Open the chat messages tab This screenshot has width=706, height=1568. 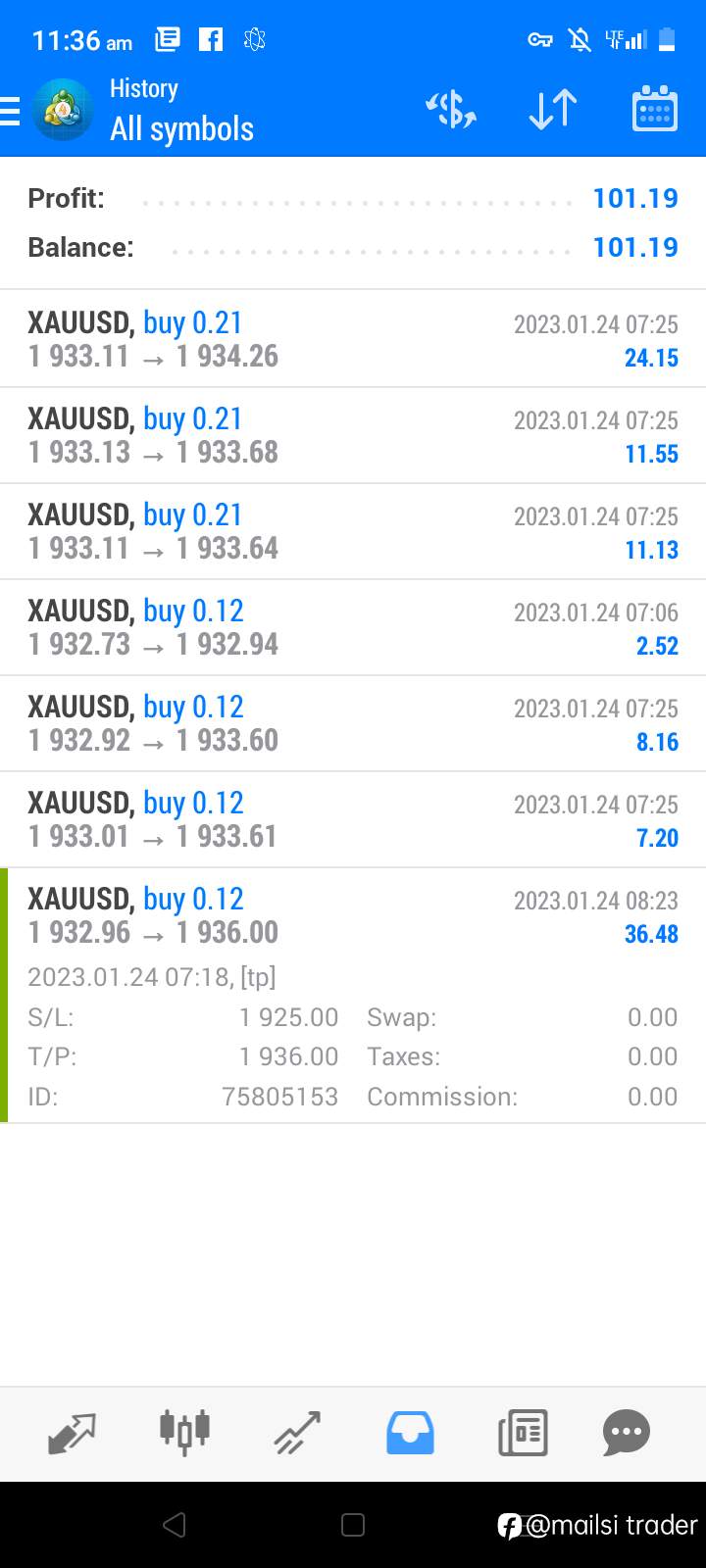627,1434
